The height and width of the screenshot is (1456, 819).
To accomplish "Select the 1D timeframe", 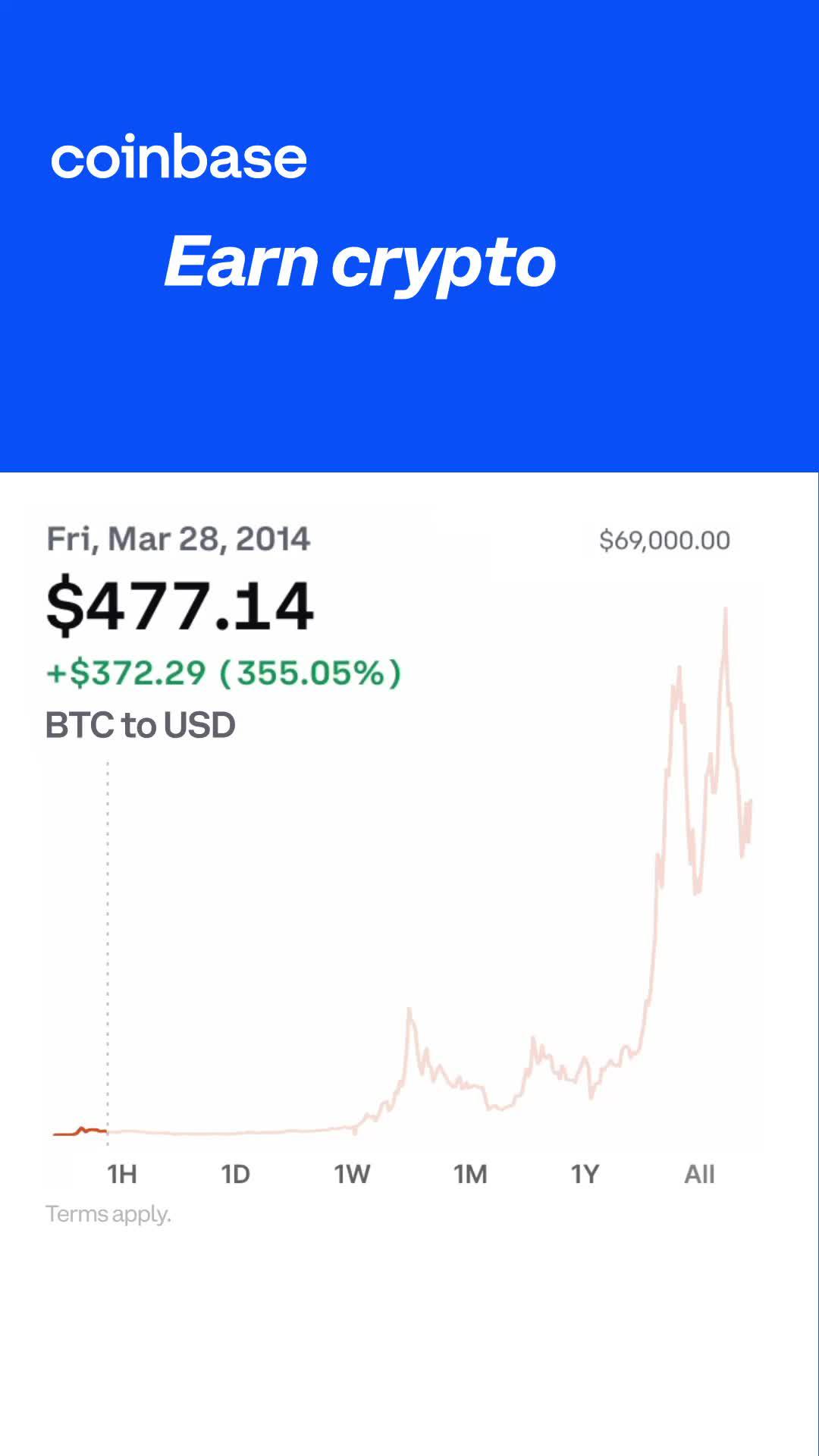I will pyautogui.click(x=237, y=1173).
